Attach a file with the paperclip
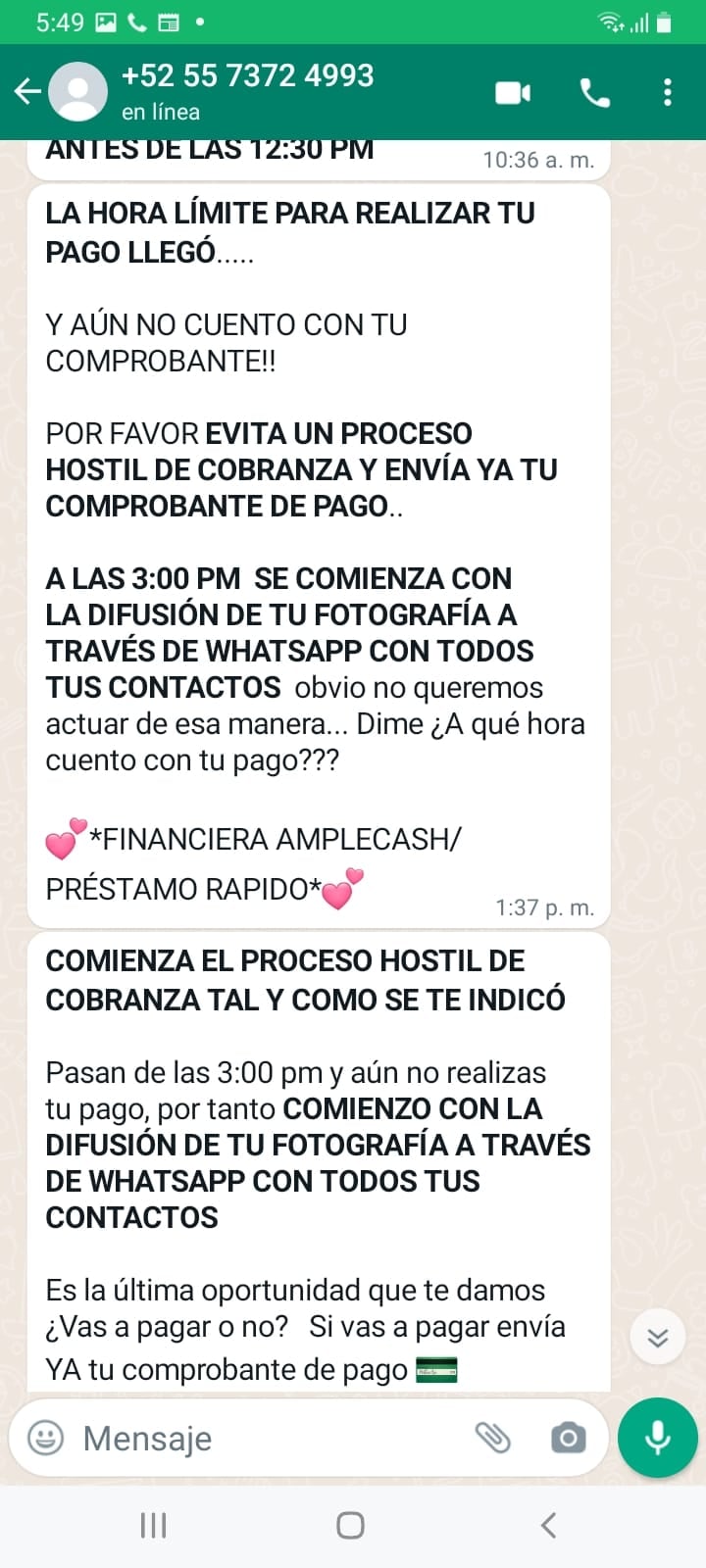Image resolution: width=706 pixels, height=1568 pixels. click(x=492, y=1438)
